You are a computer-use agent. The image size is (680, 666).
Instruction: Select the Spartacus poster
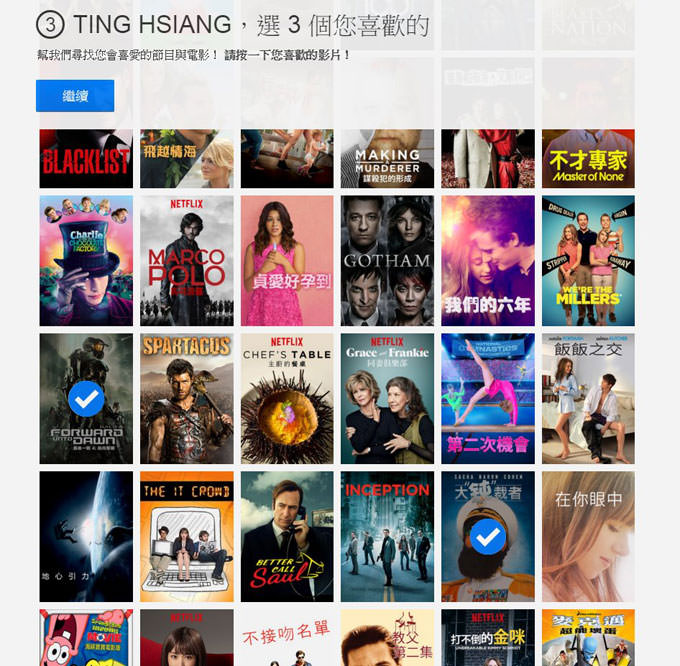point(186,399)
